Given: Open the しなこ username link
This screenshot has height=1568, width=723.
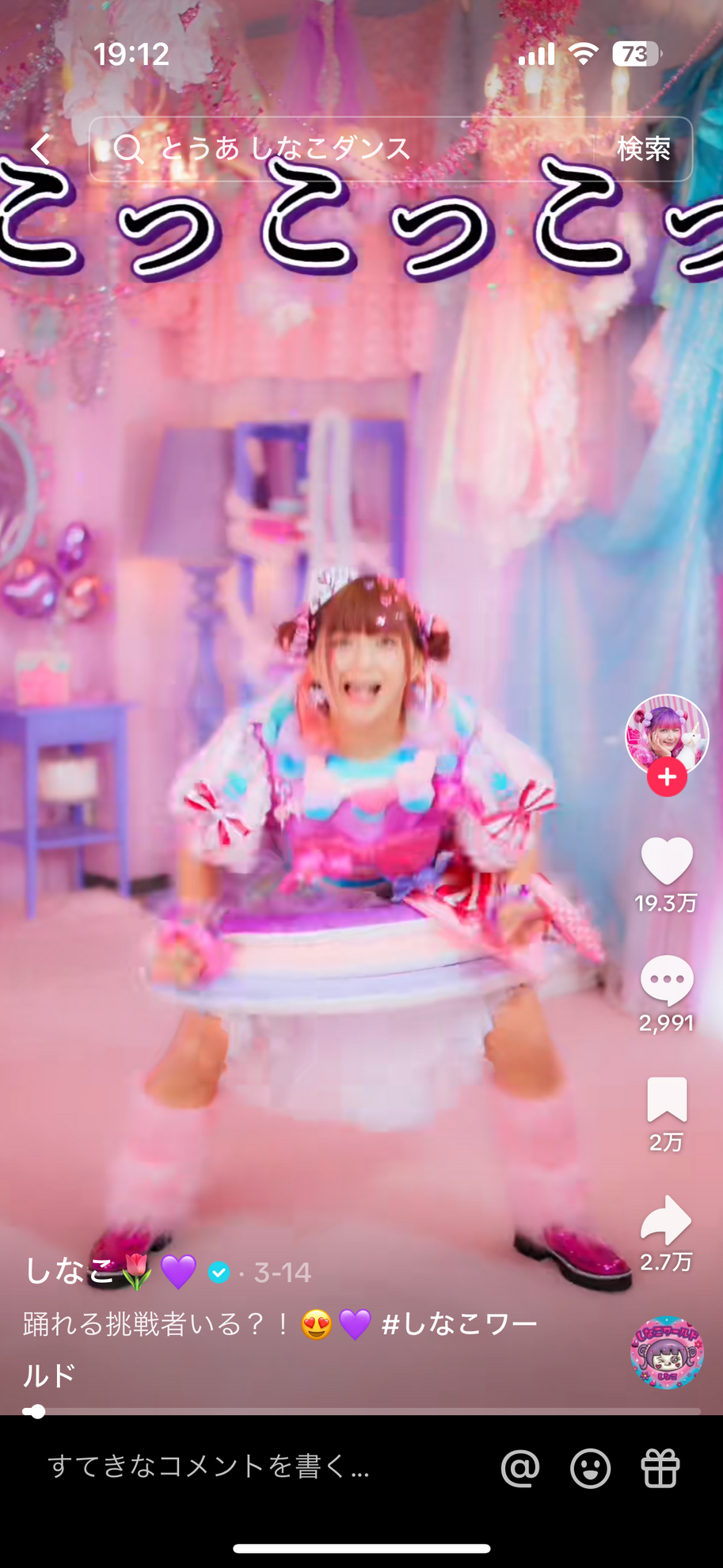Looking at the screenshot, I should click(70, 1271).
